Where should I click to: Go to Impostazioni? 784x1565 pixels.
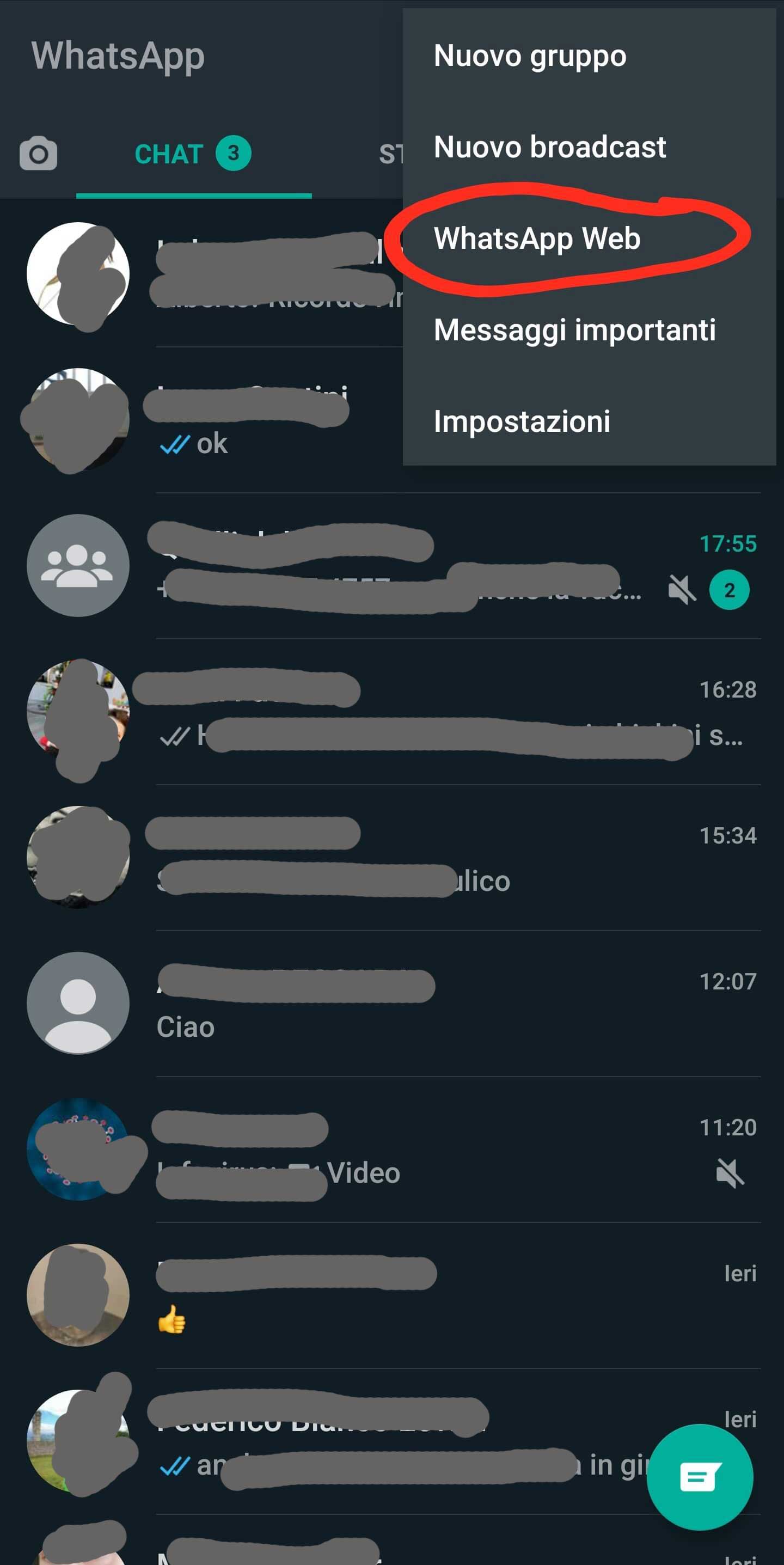point(522,421)
